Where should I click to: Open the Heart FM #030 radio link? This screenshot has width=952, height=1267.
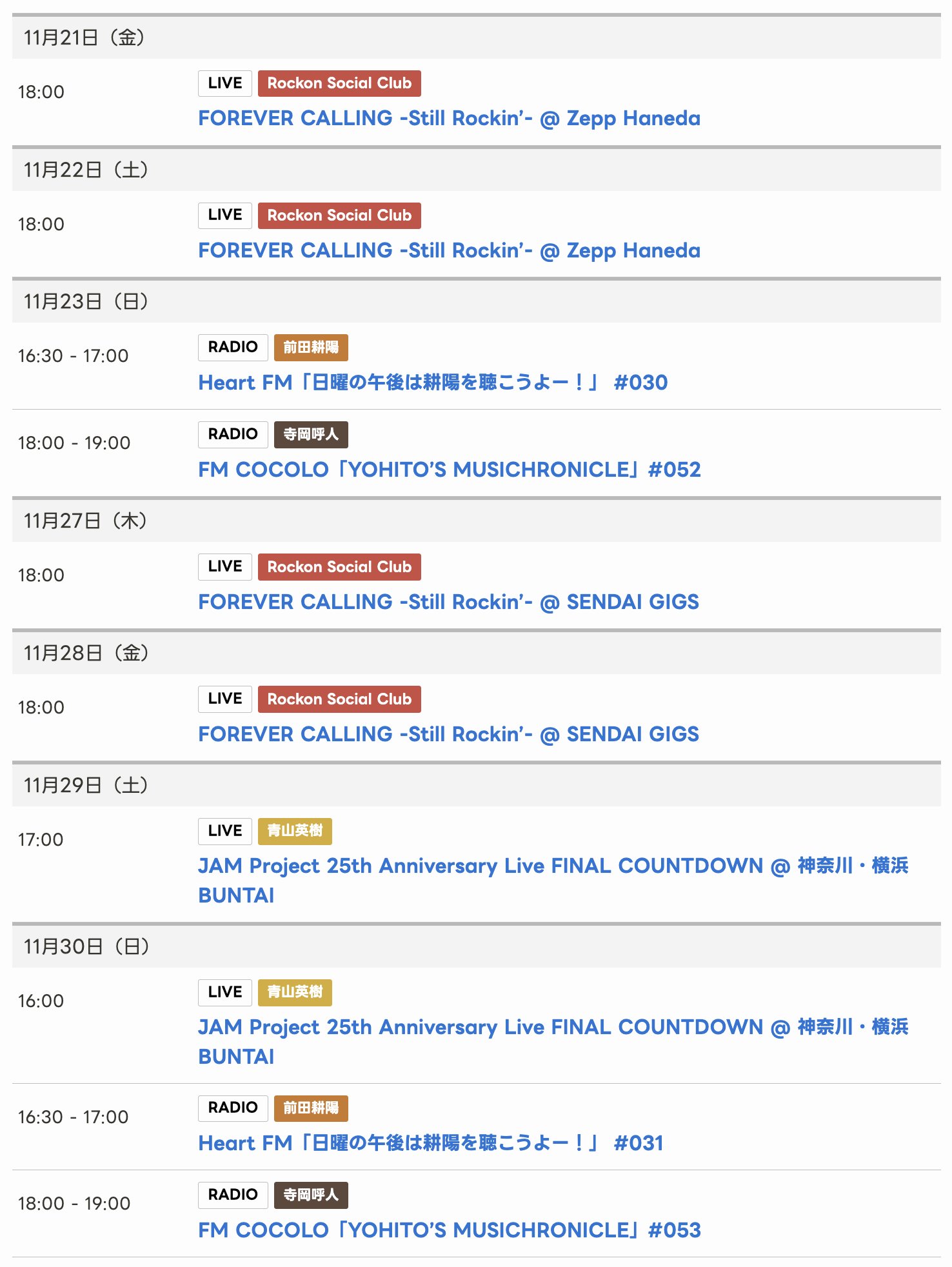pyautogui.click(x=432, y=383)
